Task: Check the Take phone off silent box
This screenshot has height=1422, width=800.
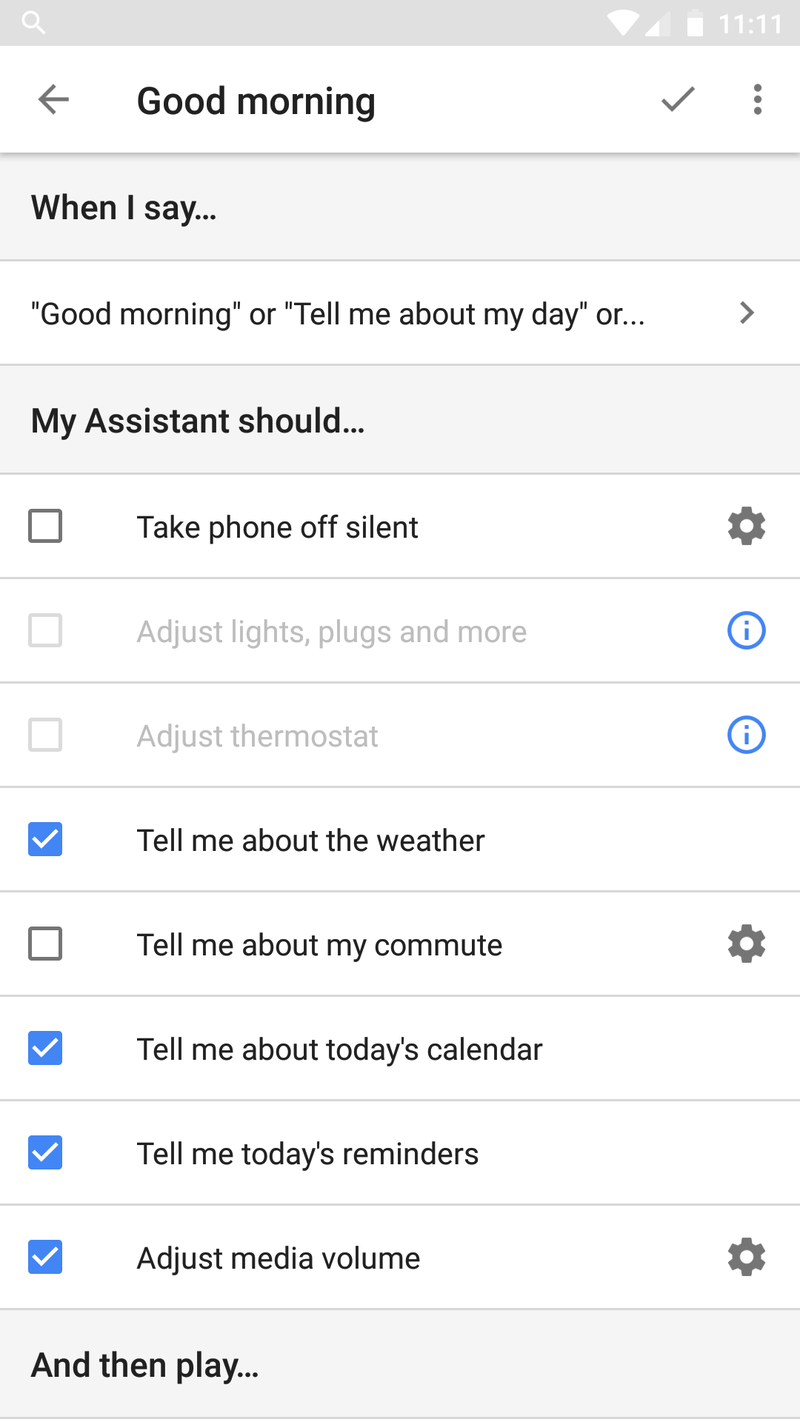Action: point(45,526)
